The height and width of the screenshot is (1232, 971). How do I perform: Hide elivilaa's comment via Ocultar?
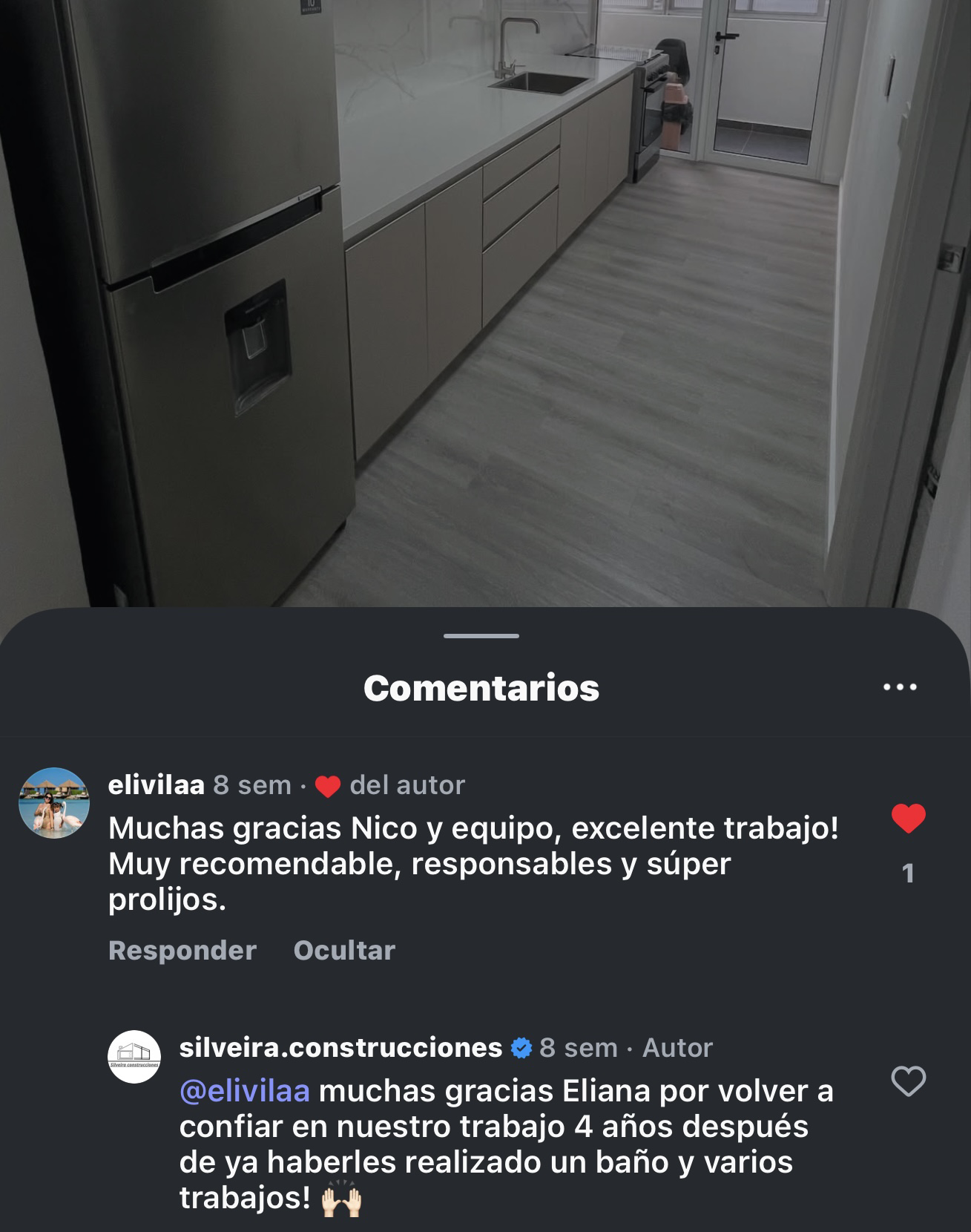(x=343, y=948)
